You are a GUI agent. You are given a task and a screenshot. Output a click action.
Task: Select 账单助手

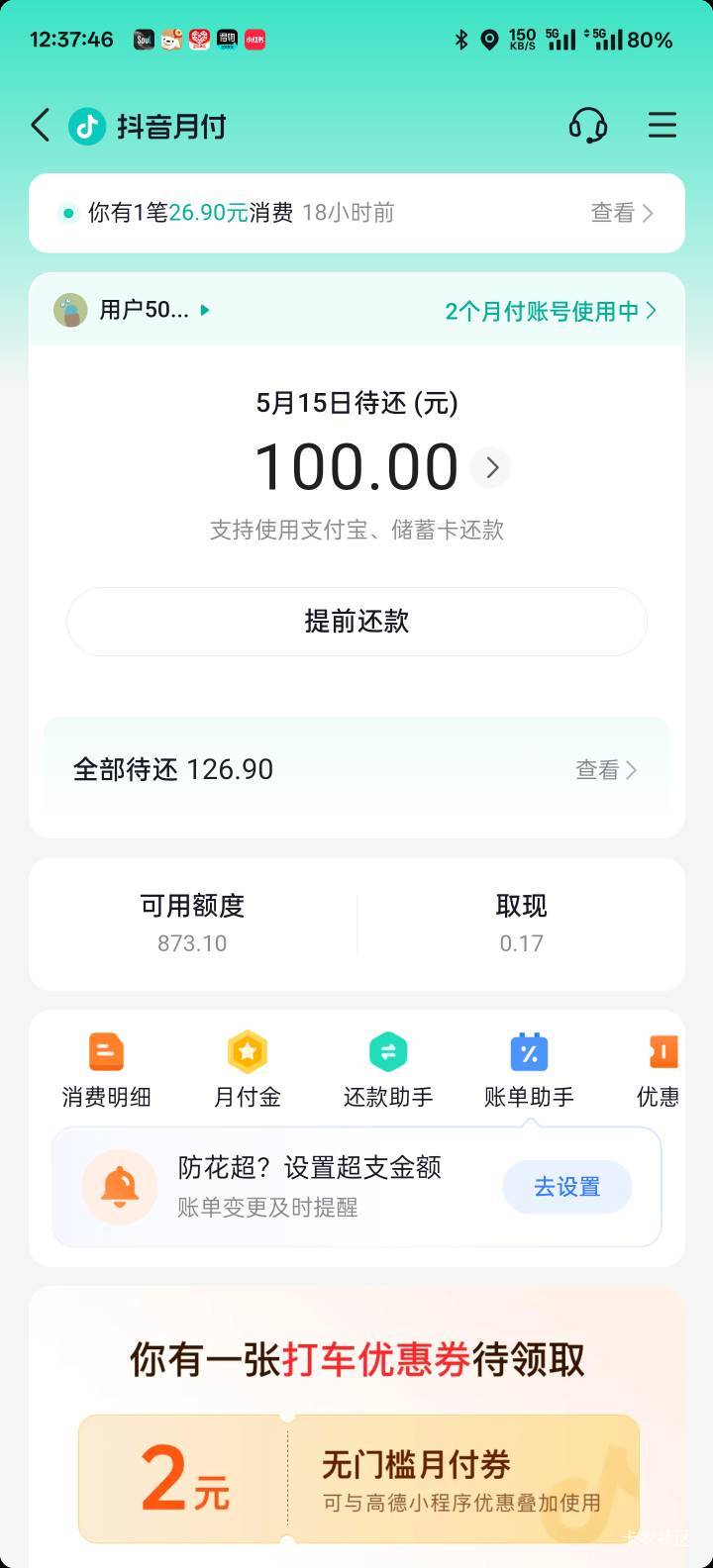(529, 1069)
